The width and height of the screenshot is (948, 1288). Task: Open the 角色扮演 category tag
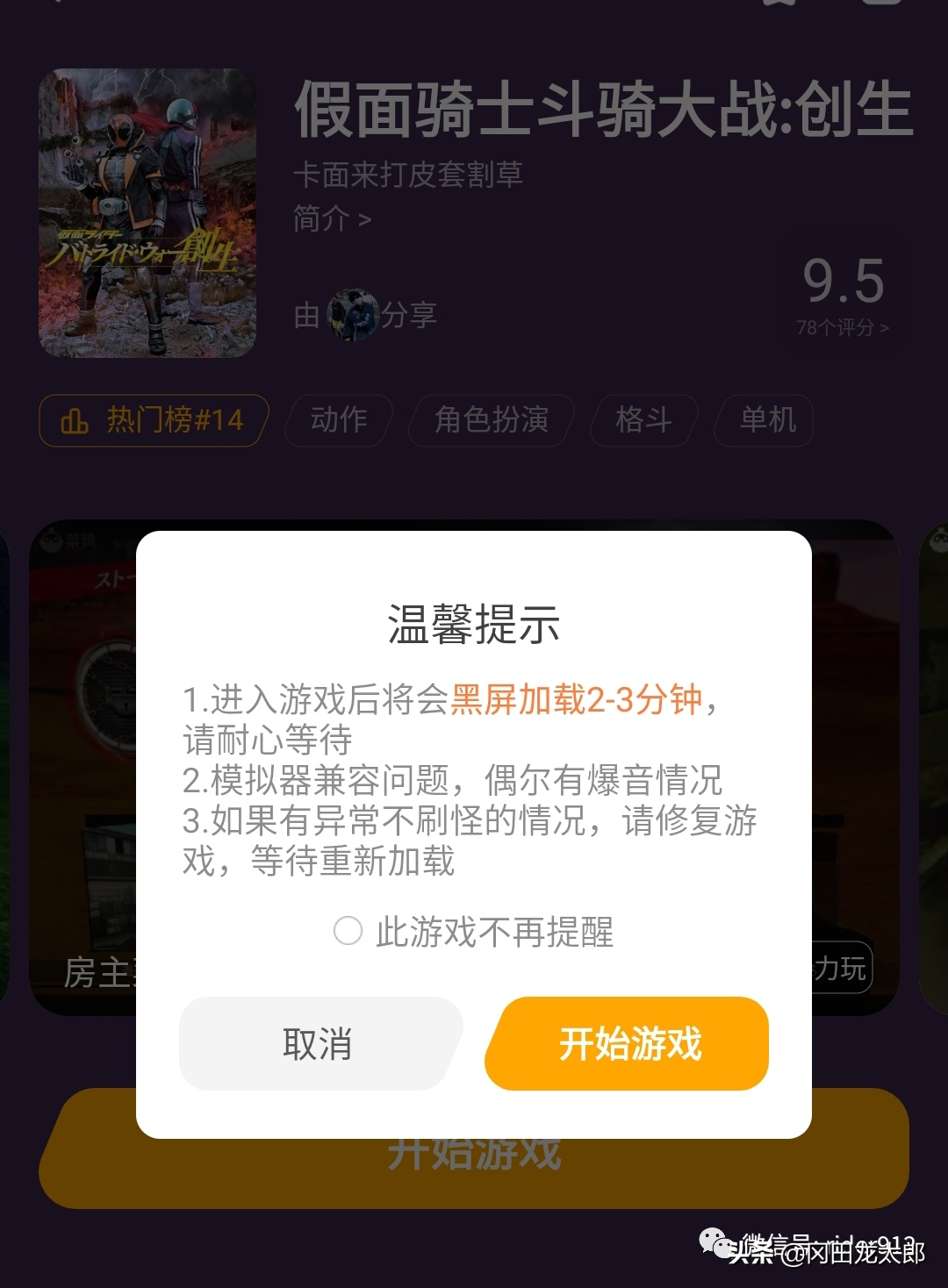coord(490,420)
